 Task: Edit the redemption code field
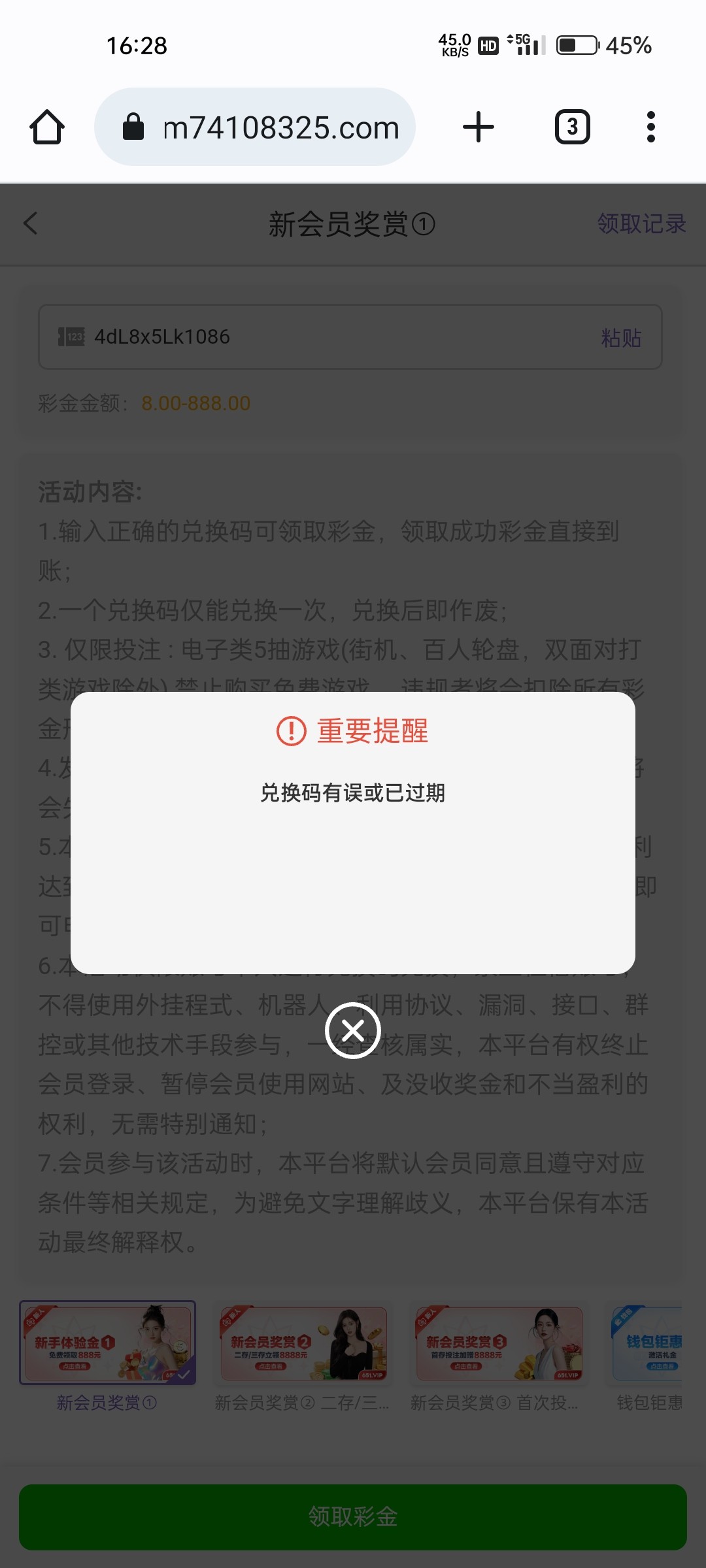click(350, 337)
